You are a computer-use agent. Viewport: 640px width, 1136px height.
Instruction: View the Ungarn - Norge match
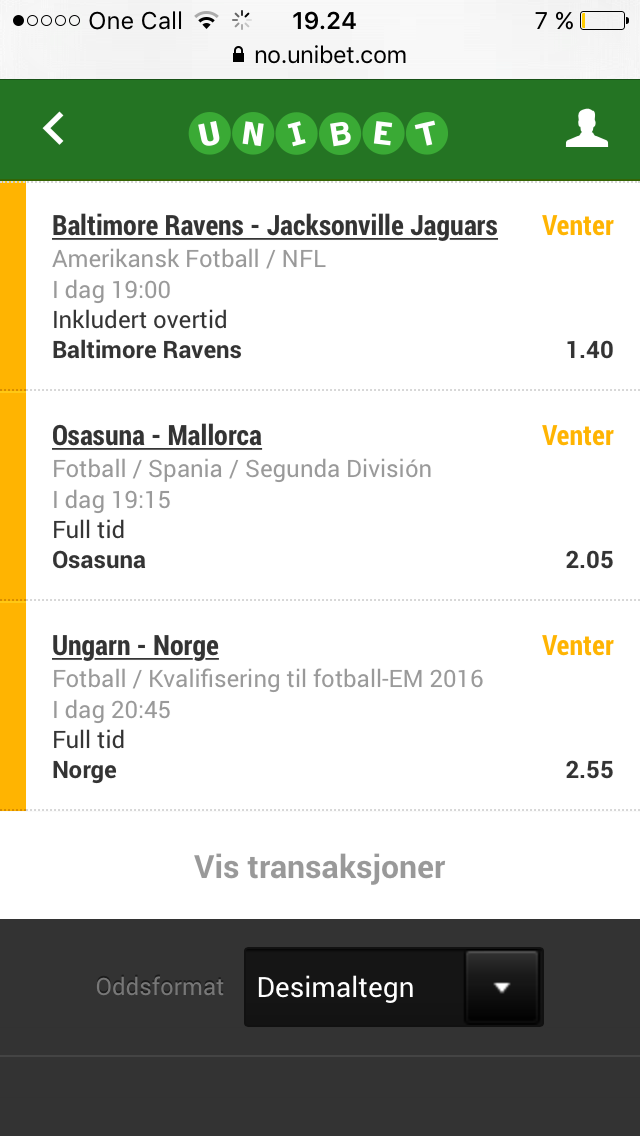point(136,646)
